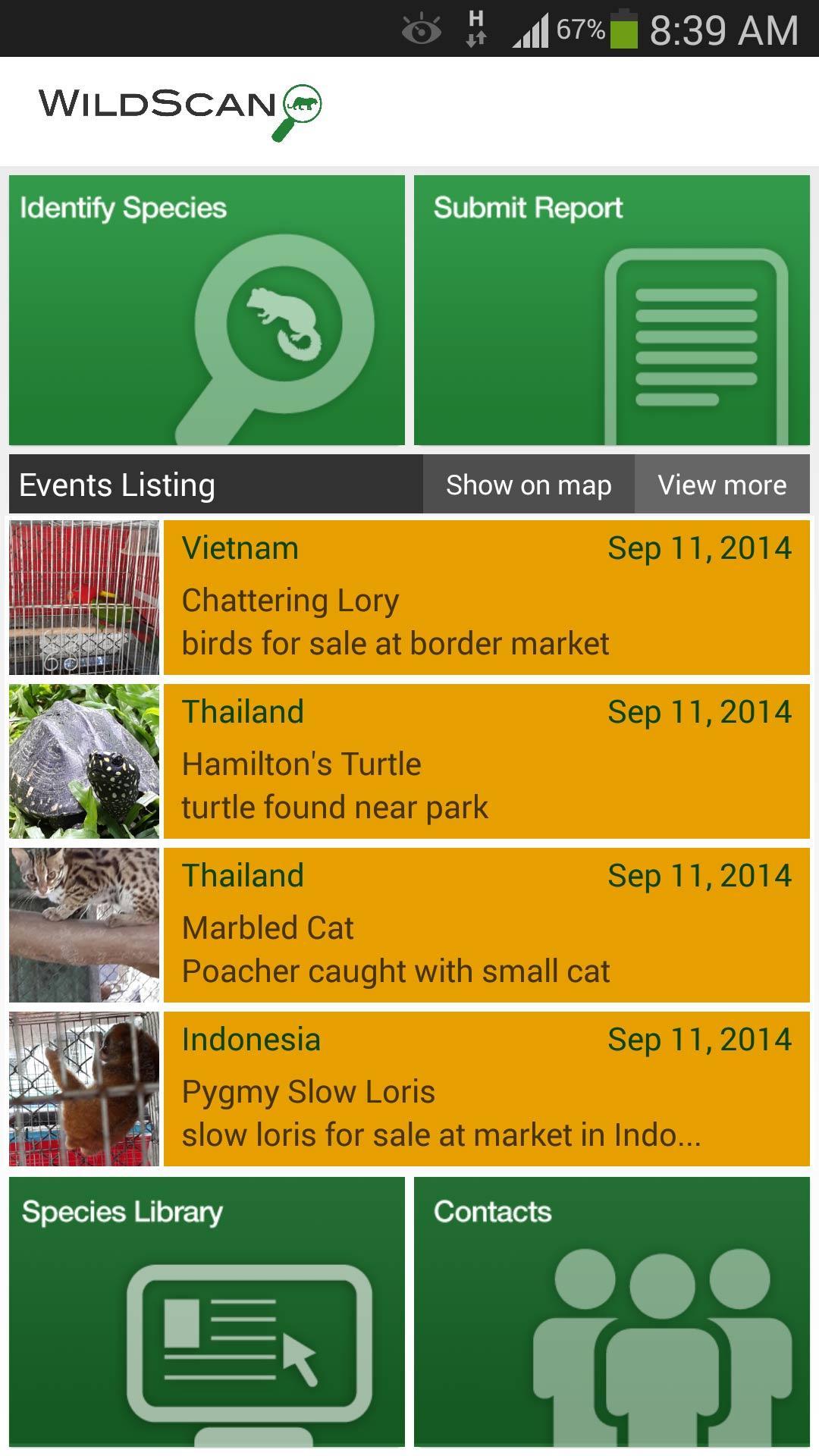Open the Vietnam Chattering Lory event
Image resolution: width=819 pixels, height=1456 pixels.
[x=485, y=597]
